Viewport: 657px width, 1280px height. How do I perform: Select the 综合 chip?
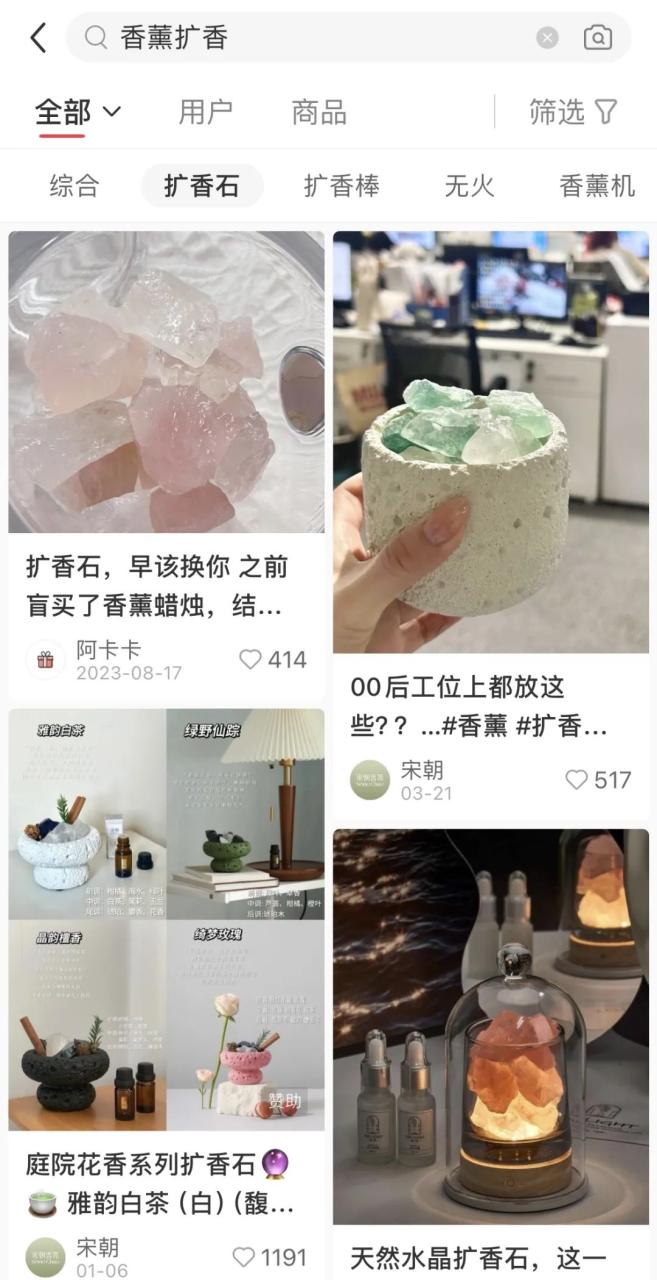(x=75, y=186)
